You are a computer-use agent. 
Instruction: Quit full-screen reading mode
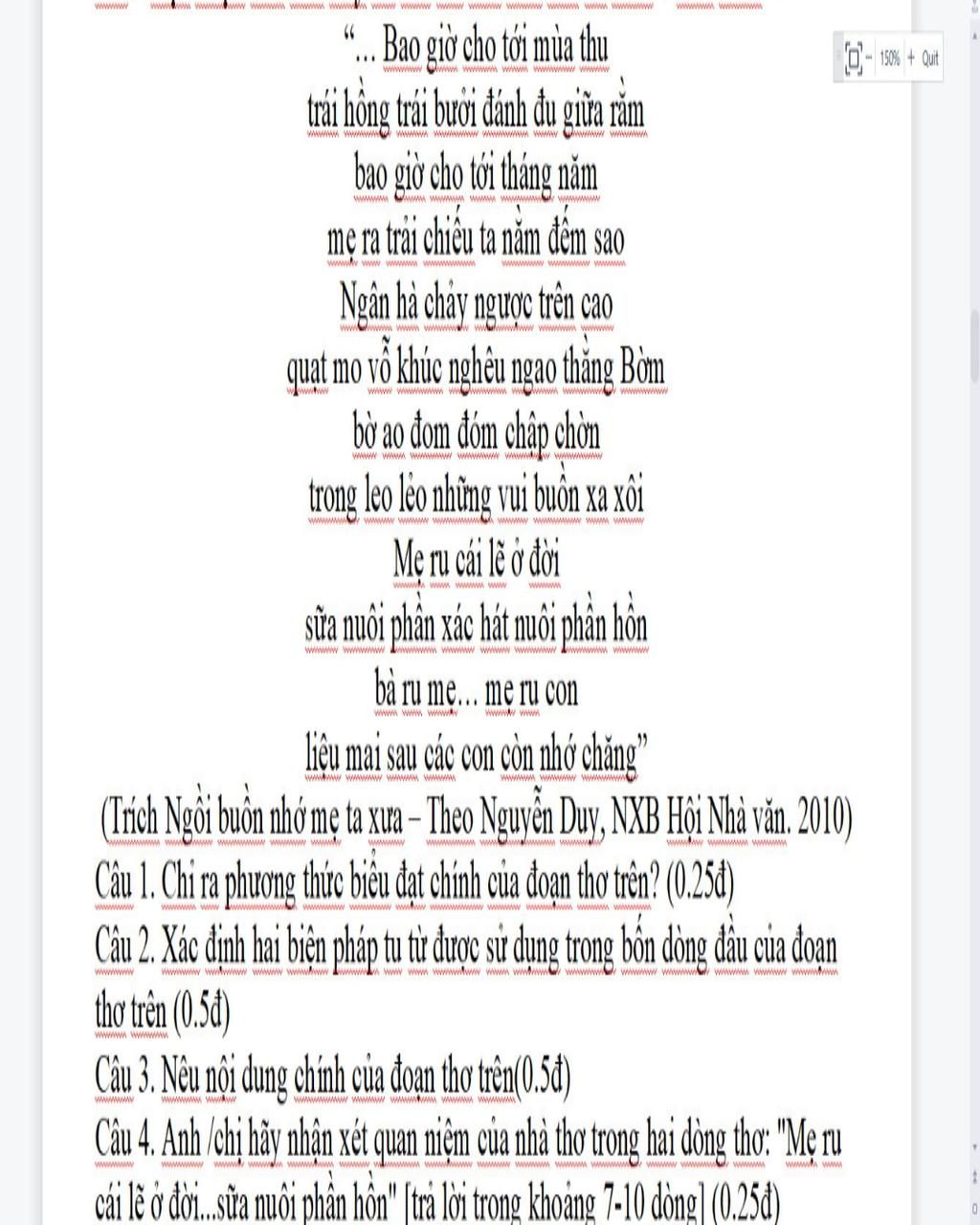click(930, 58)
